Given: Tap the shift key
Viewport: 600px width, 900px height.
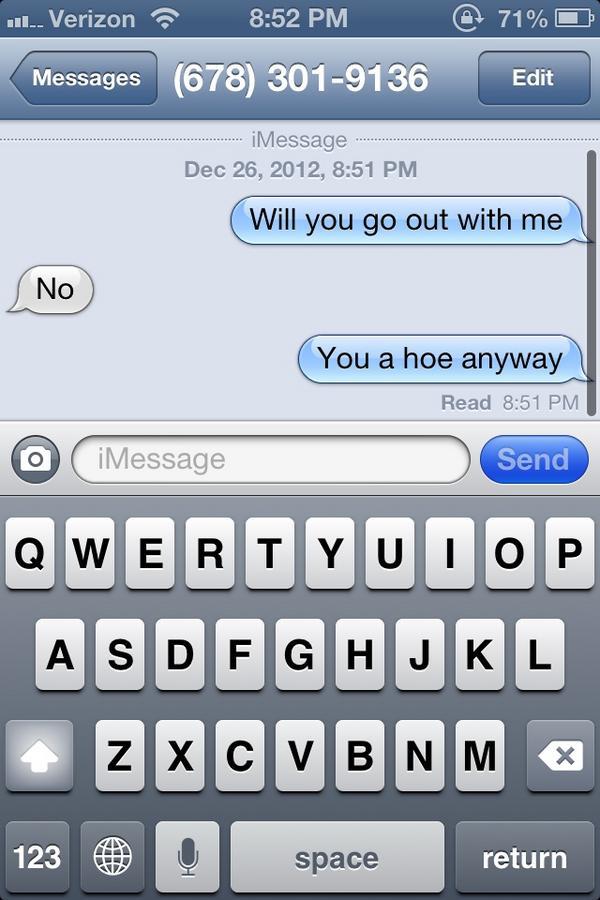Looking at the screenshot, I should tap(40, 755).
